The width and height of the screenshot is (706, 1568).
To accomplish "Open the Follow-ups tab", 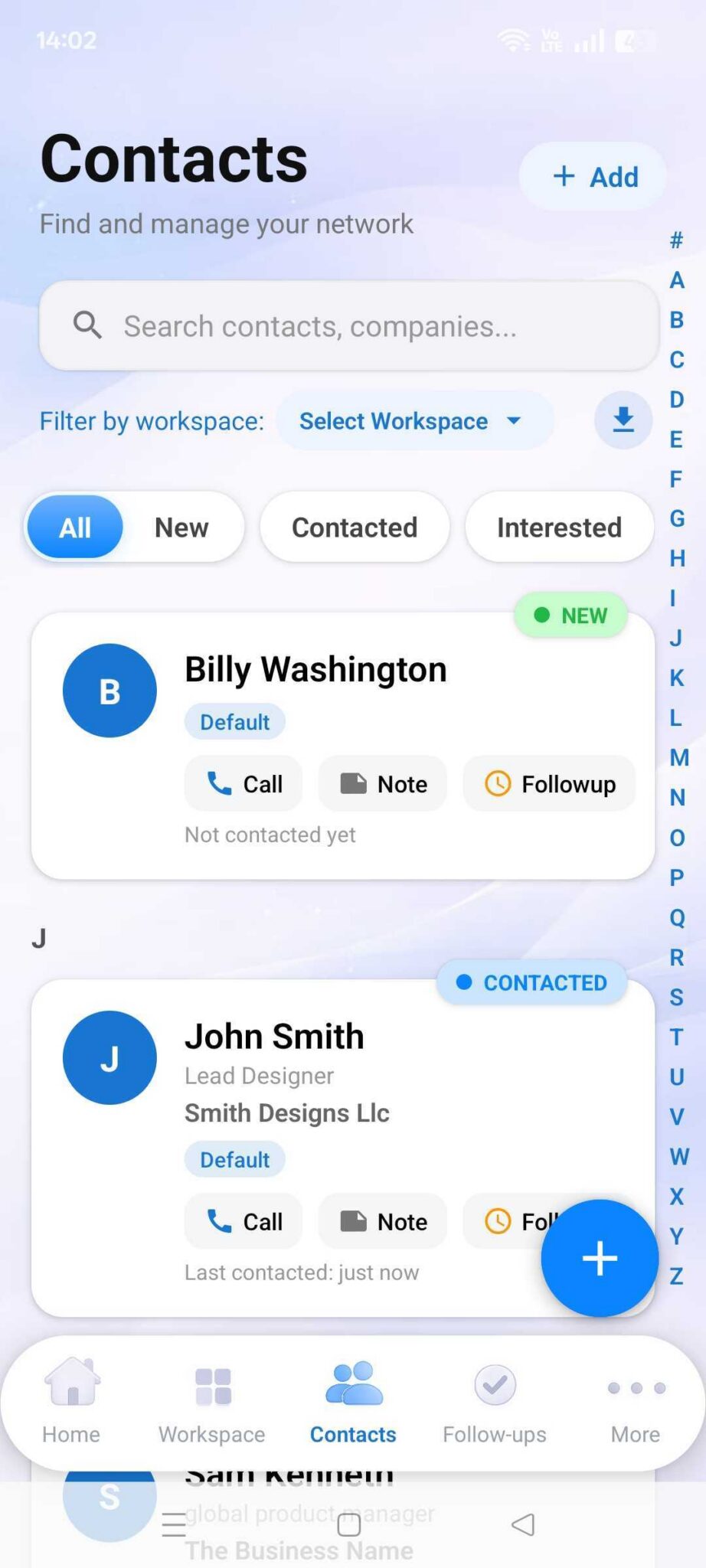I will tap(495, 1403).
